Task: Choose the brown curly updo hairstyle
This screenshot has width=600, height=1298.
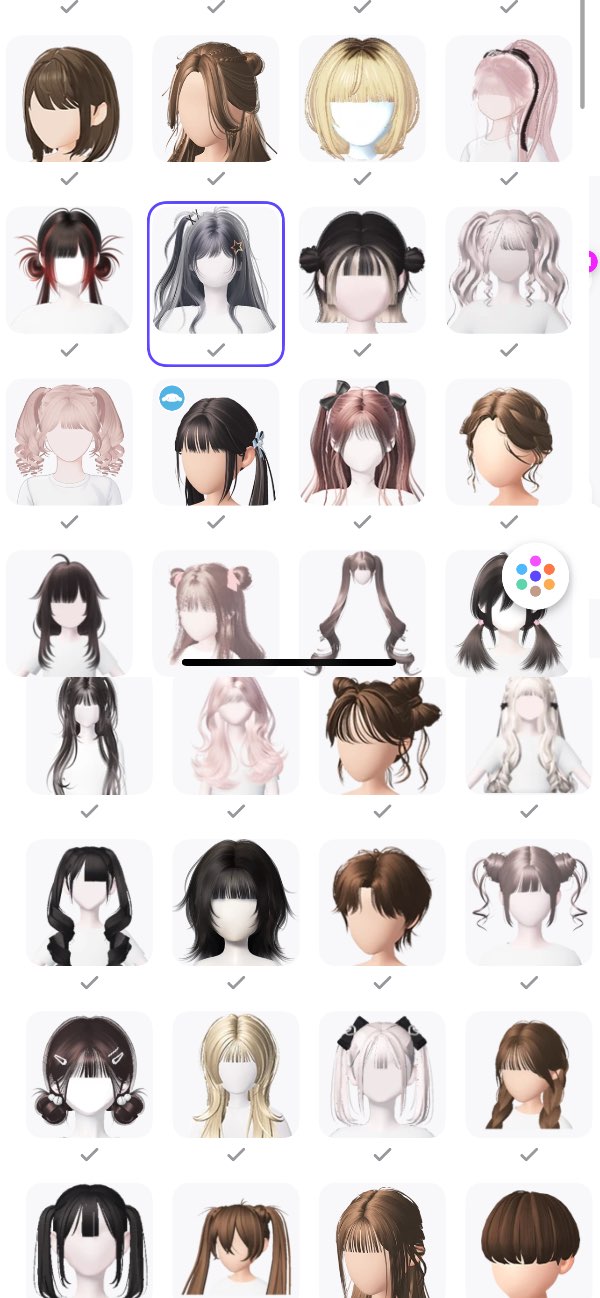Action: coord(508,441)
